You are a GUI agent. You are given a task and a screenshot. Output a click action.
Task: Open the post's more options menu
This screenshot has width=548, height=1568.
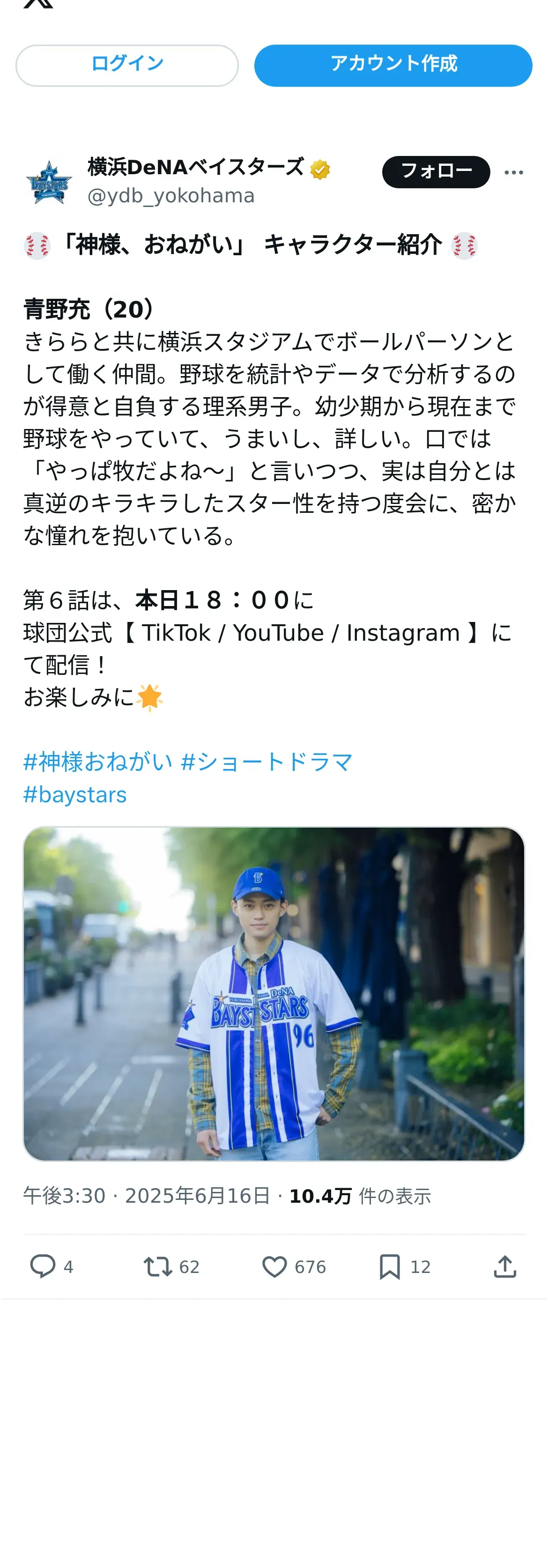pos(513,172)
